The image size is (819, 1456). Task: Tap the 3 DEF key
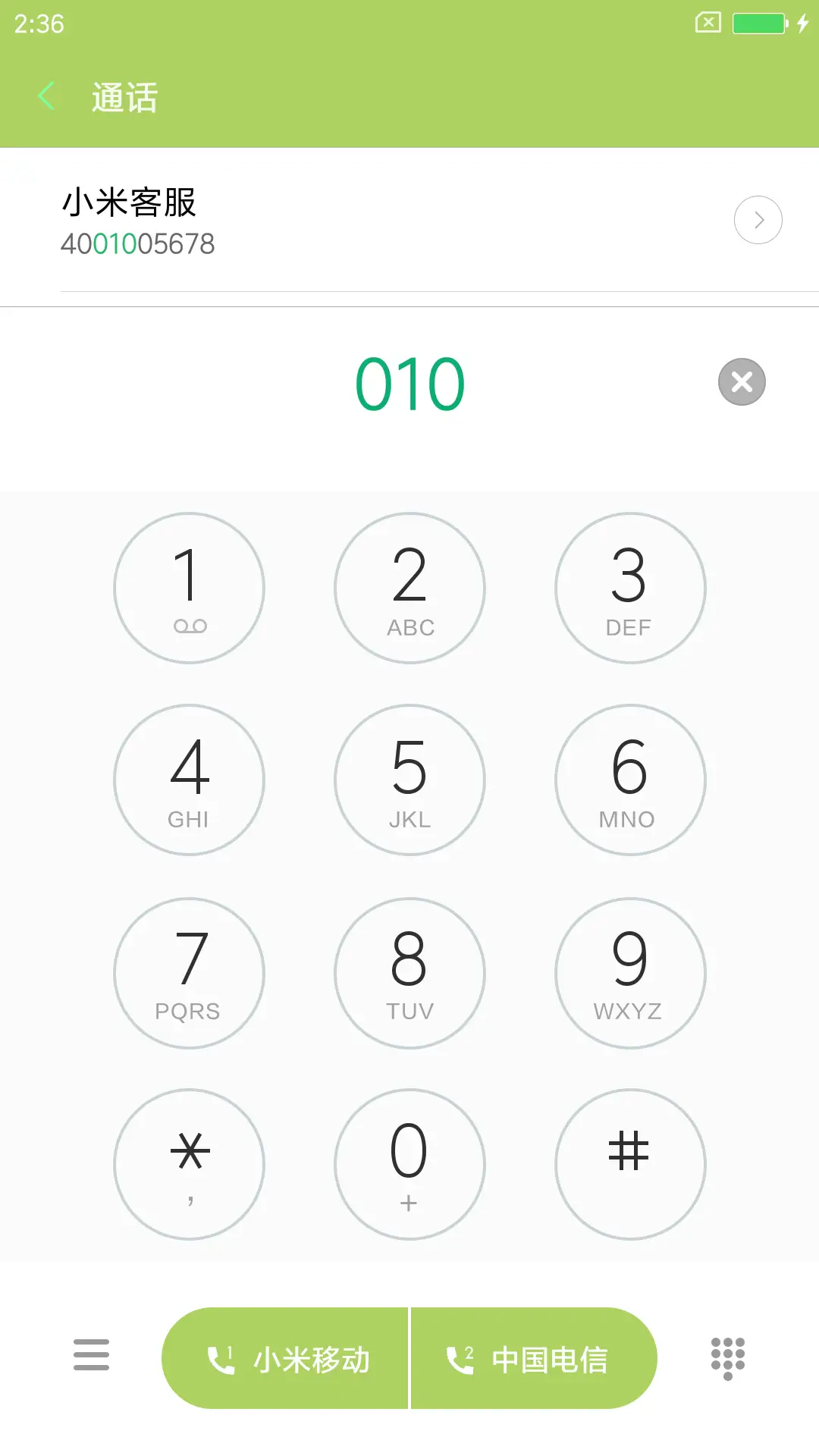click(630, 588)
